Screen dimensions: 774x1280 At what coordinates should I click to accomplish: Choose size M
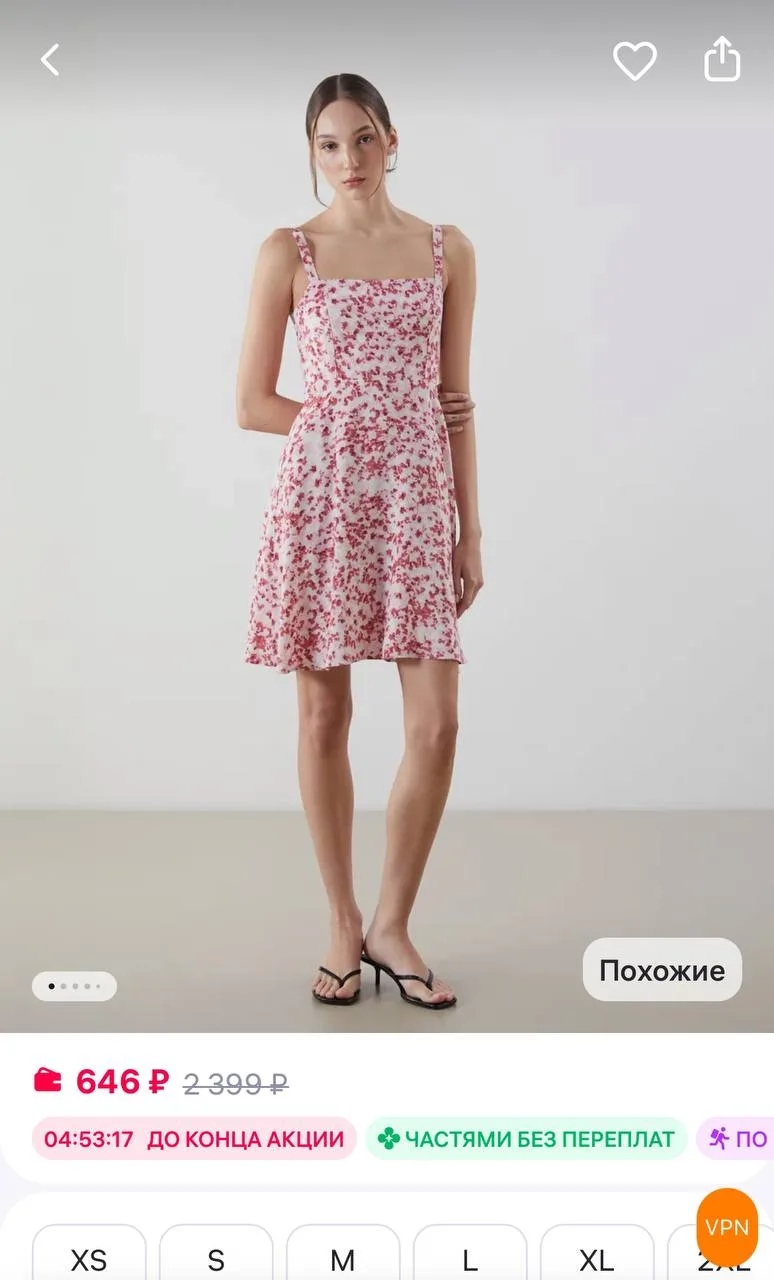[x=343, y=1258]
